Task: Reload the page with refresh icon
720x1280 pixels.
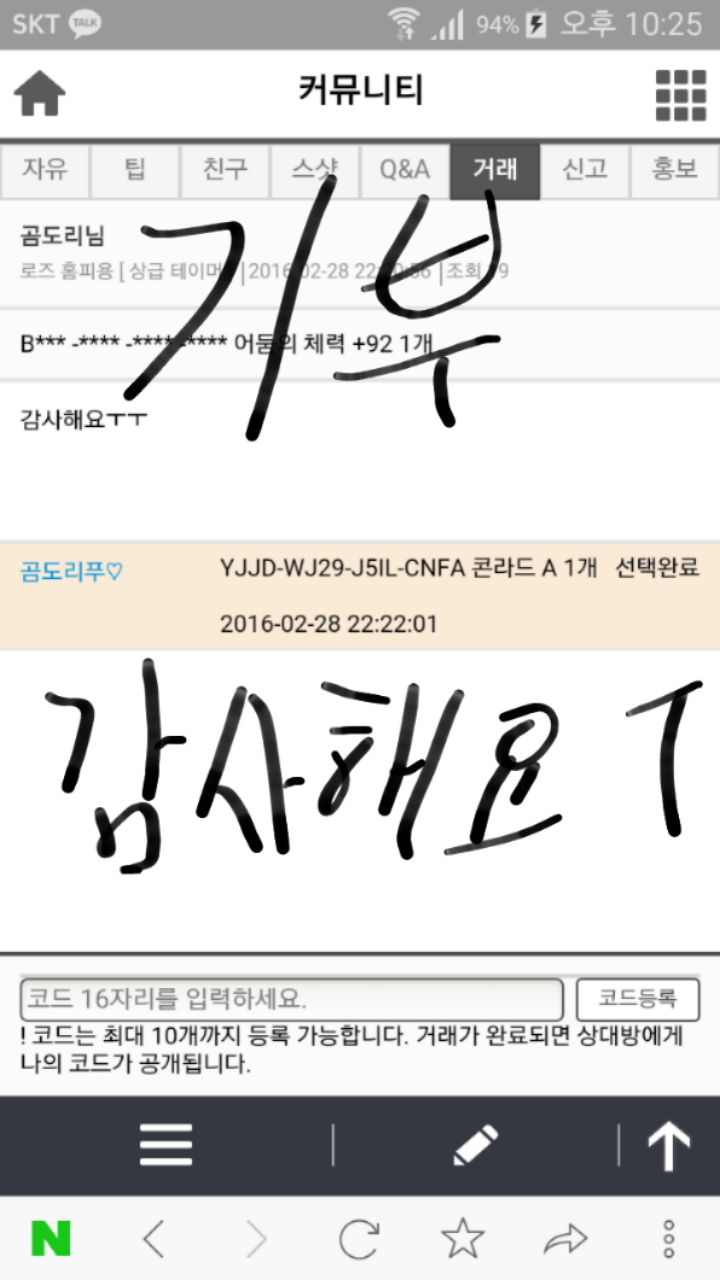Action: [x=359, y=1239]
